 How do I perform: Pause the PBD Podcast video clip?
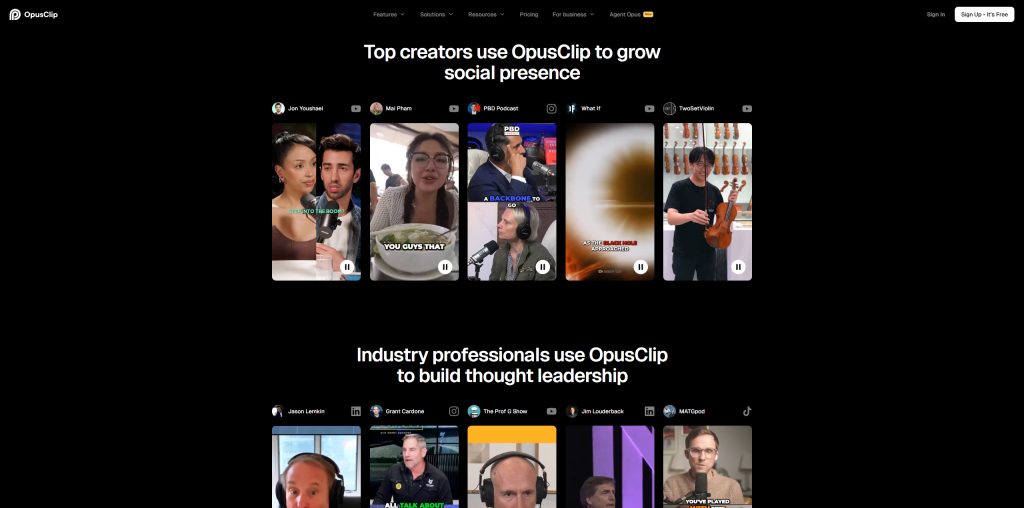pyautogui.click(x=543, y=267)
